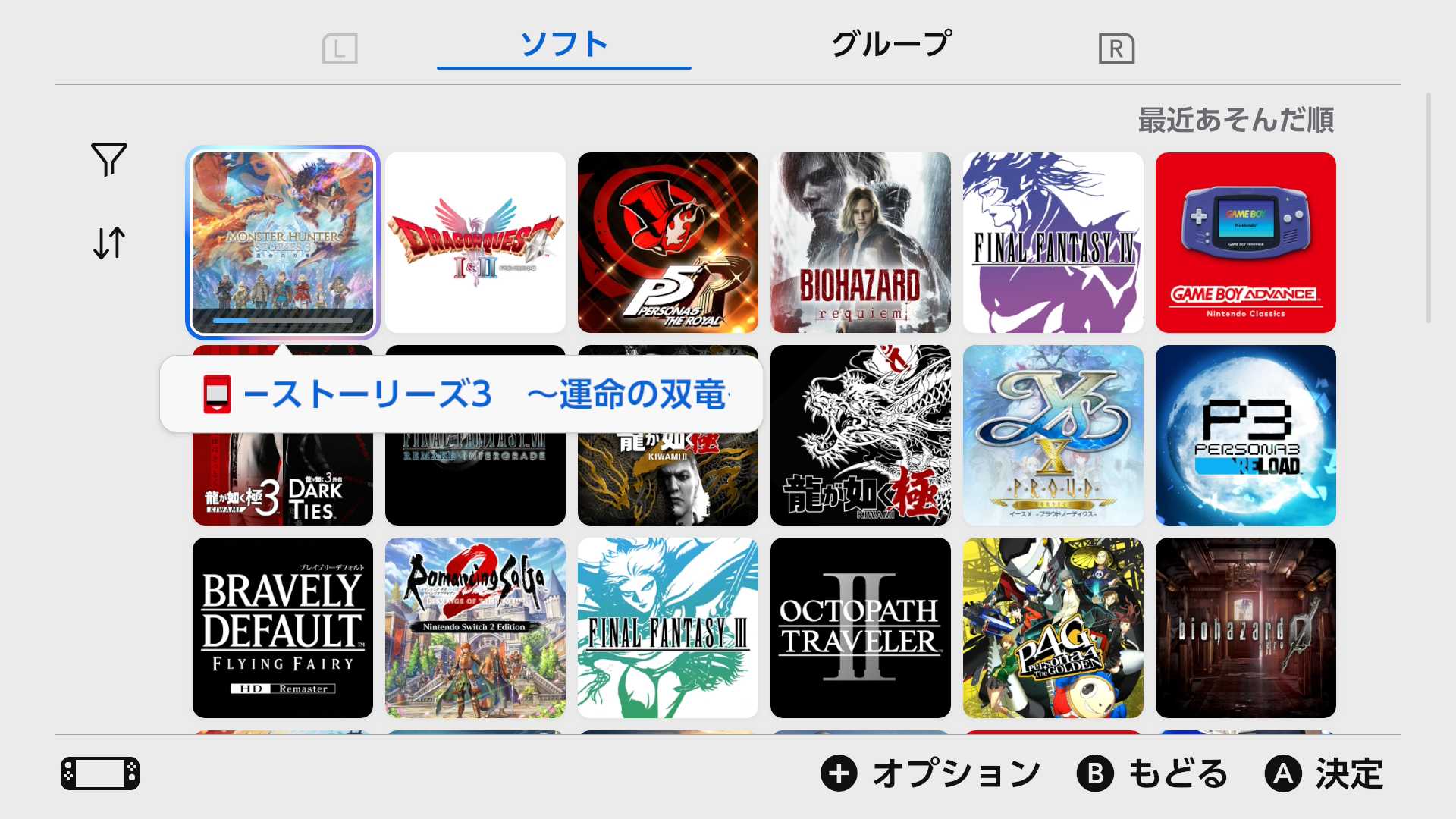Open Persona 5 The Royal

pos(668,243)
